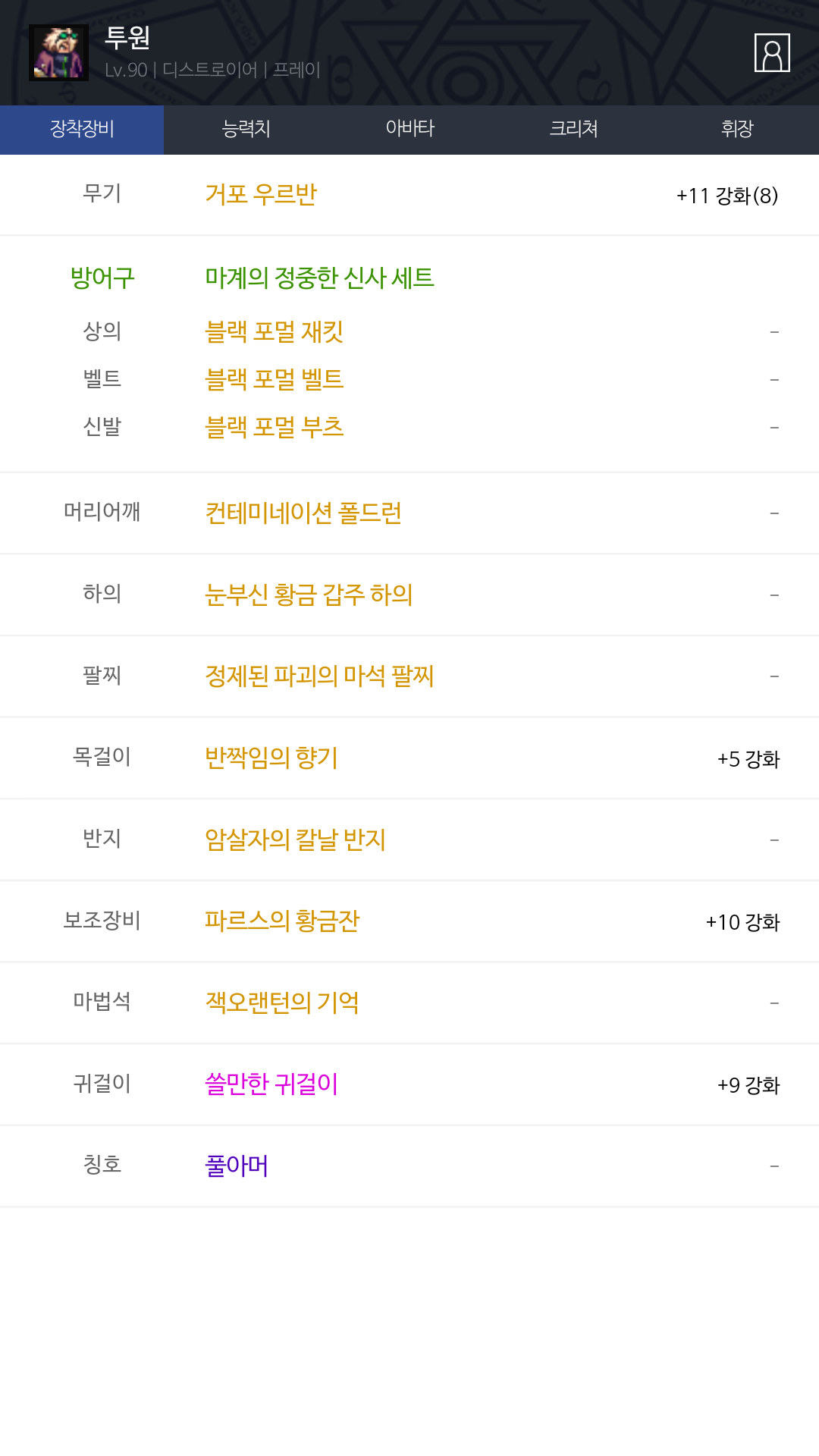Open 파르스의 황금잔 sub equipment

point(282,921)
